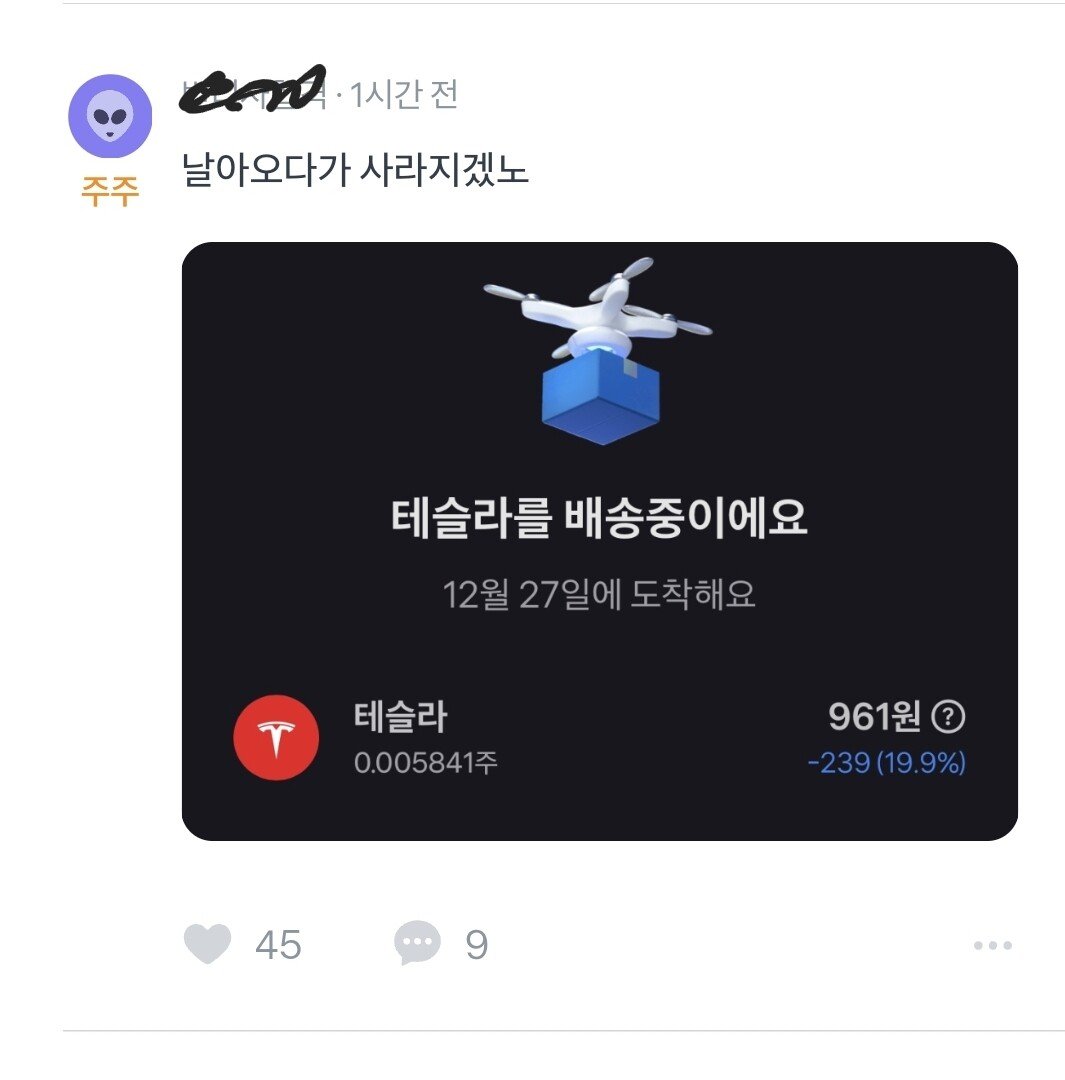
Task: Open the post's three-dot overflow menu
Action: pos(992,946)
